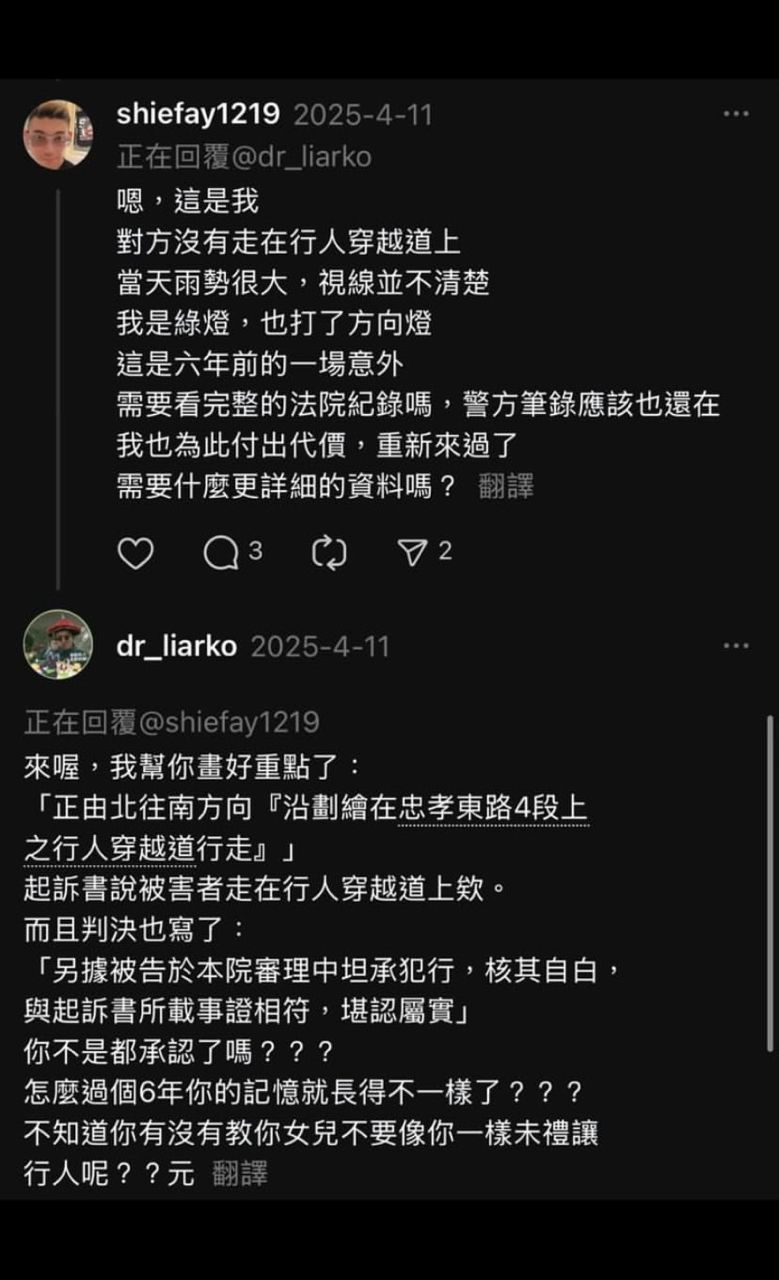View shiefay1219's profile picture

point(58,134)
